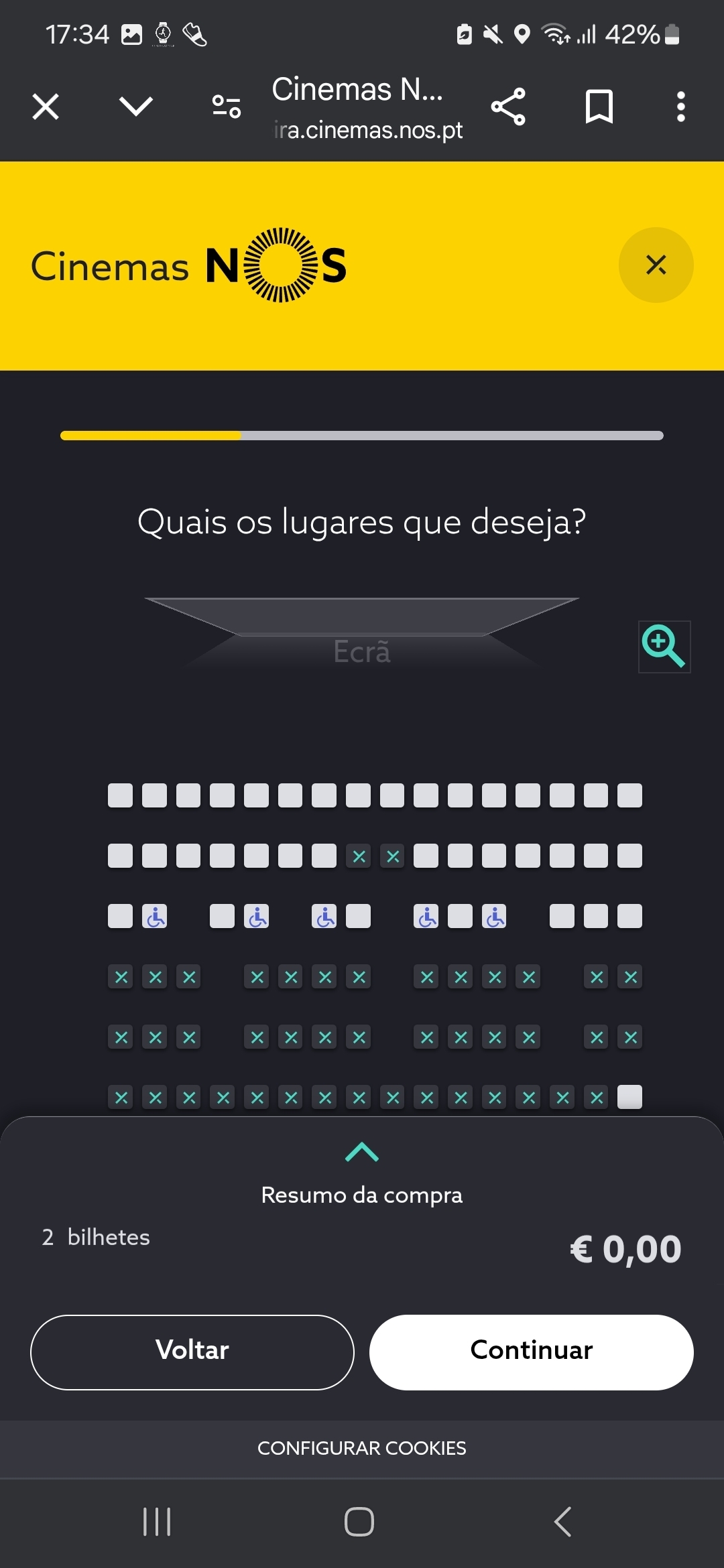Viewport: 724px width, 1568px height.
Task: Close the browser custom tab
Action: 46,107
